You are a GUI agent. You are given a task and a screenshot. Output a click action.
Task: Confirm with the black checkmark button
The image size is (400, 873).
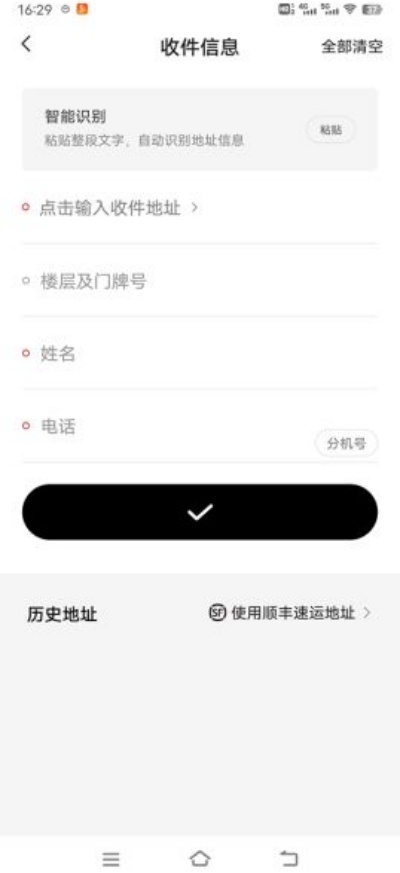pos(200,512)
